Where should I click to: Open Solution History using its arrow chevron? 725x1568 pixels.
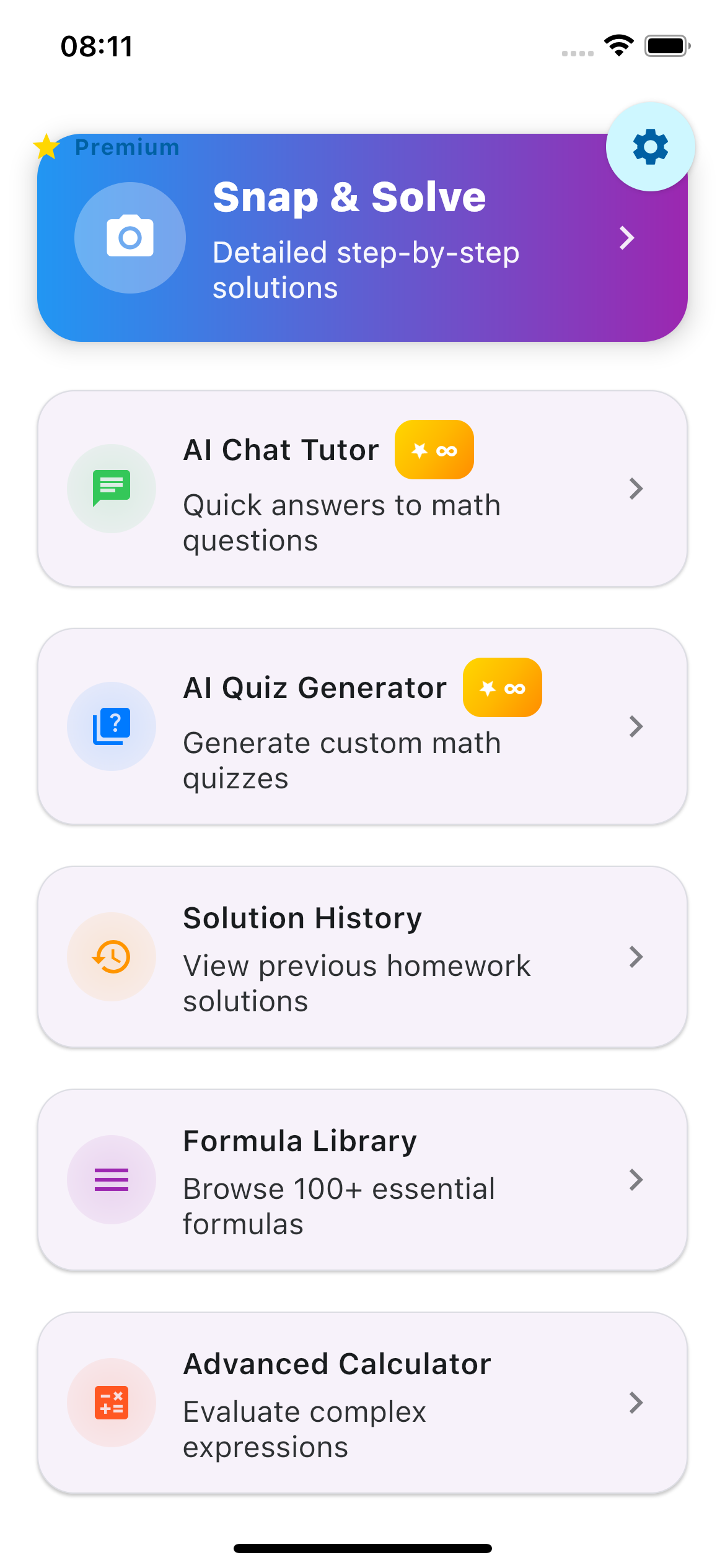[636, 957]
